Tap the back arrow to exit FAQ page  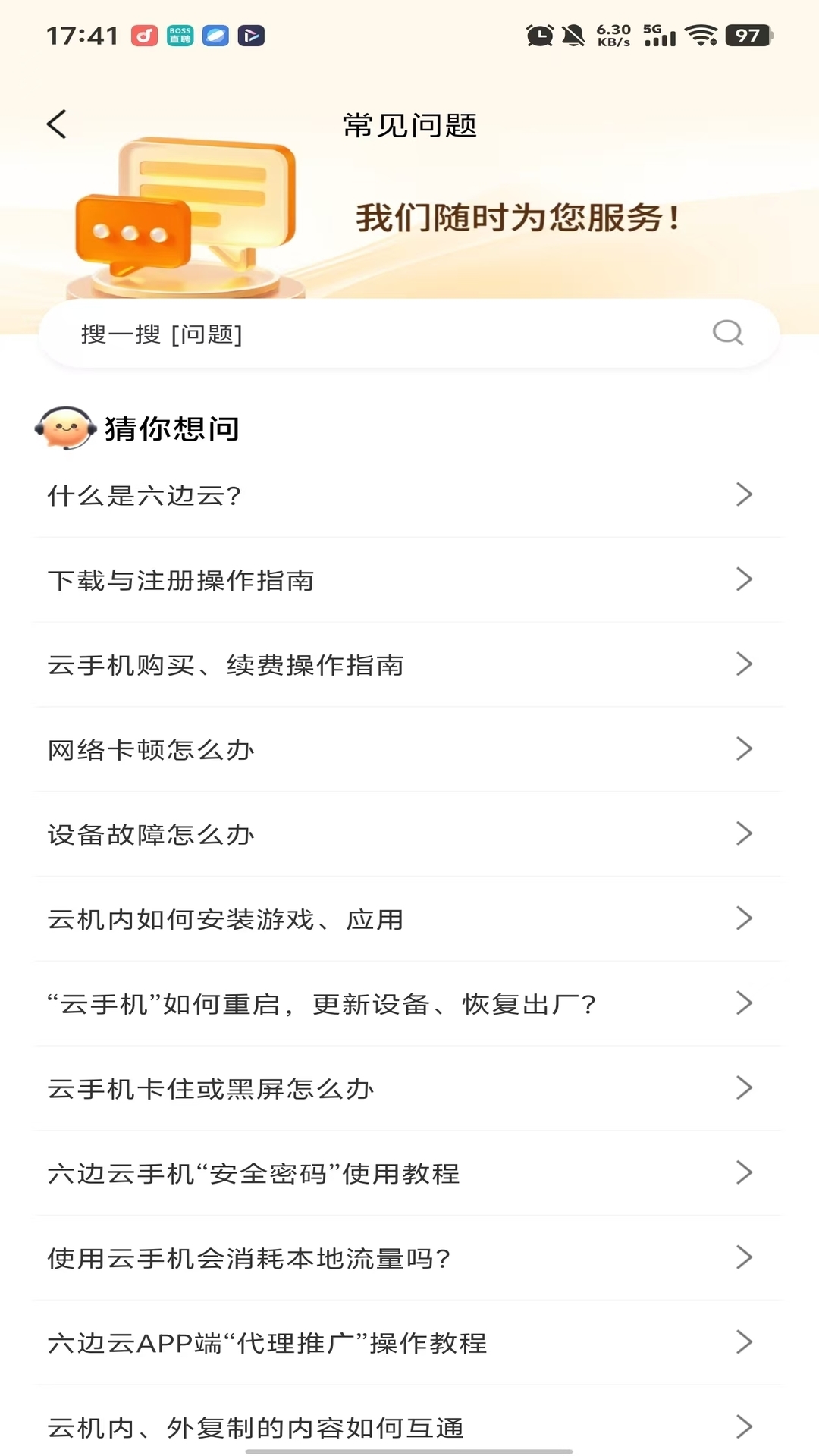click(x=55, y=123)
